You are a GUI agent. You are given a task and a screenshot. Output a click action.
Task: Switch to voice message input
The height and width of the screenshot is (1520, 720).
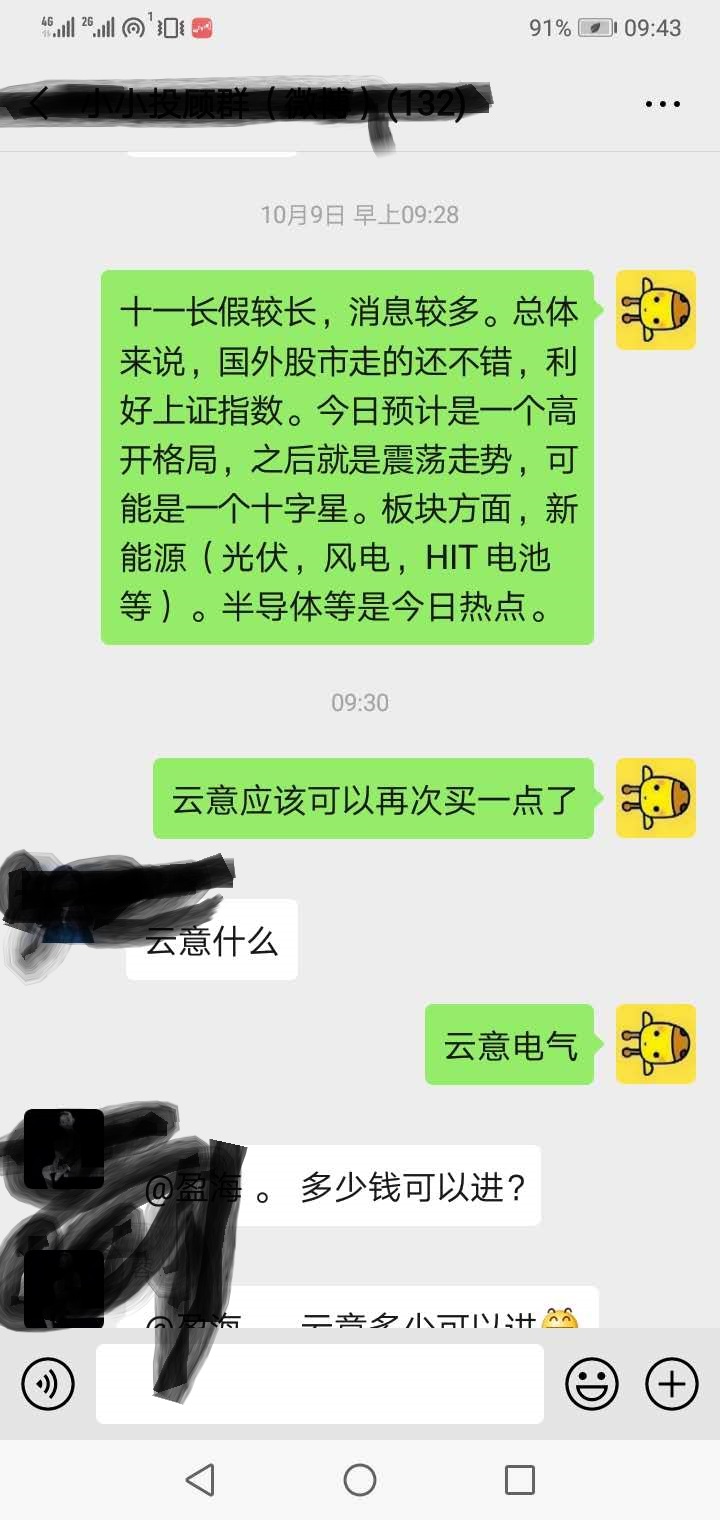coord(48,1385)
